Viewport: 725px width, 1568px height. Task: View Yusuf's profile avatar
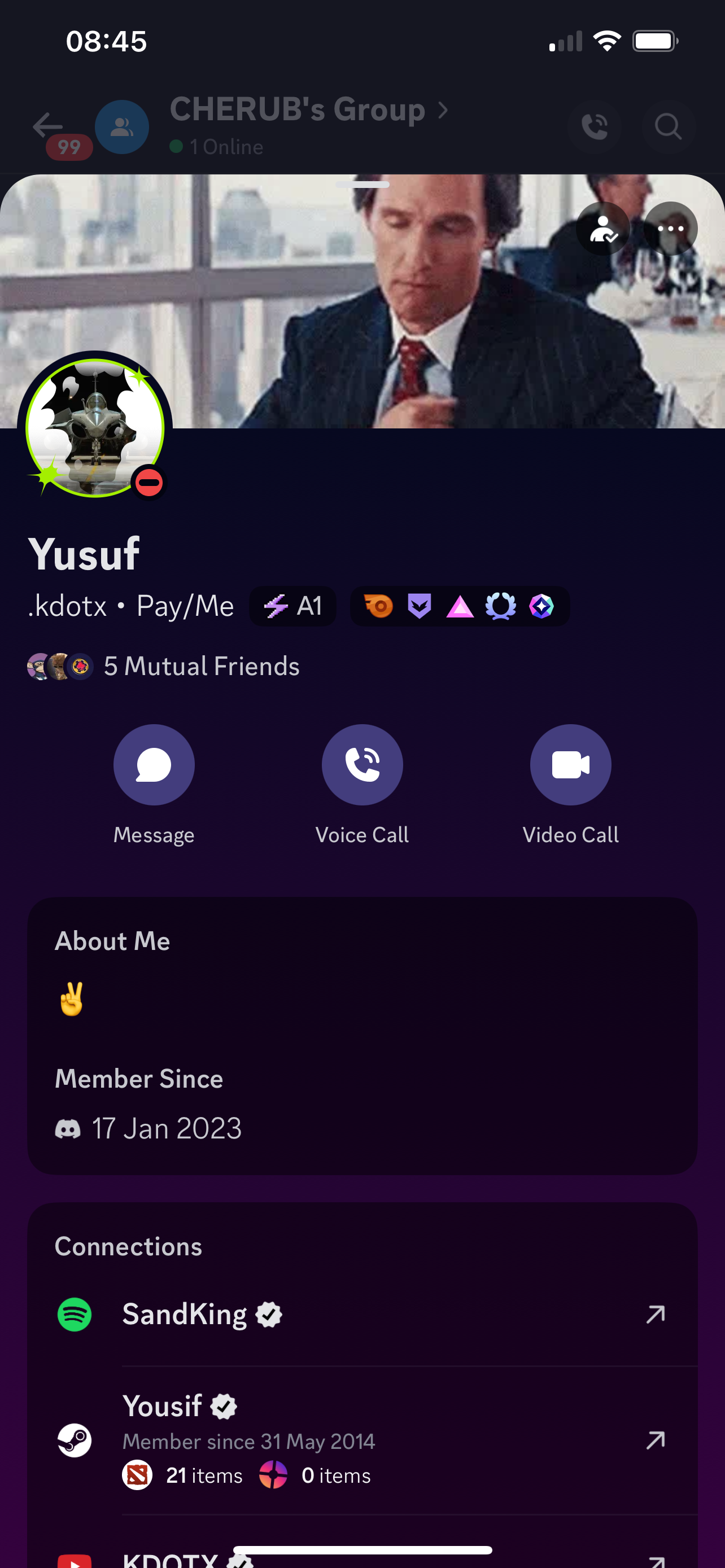[95, 428]
